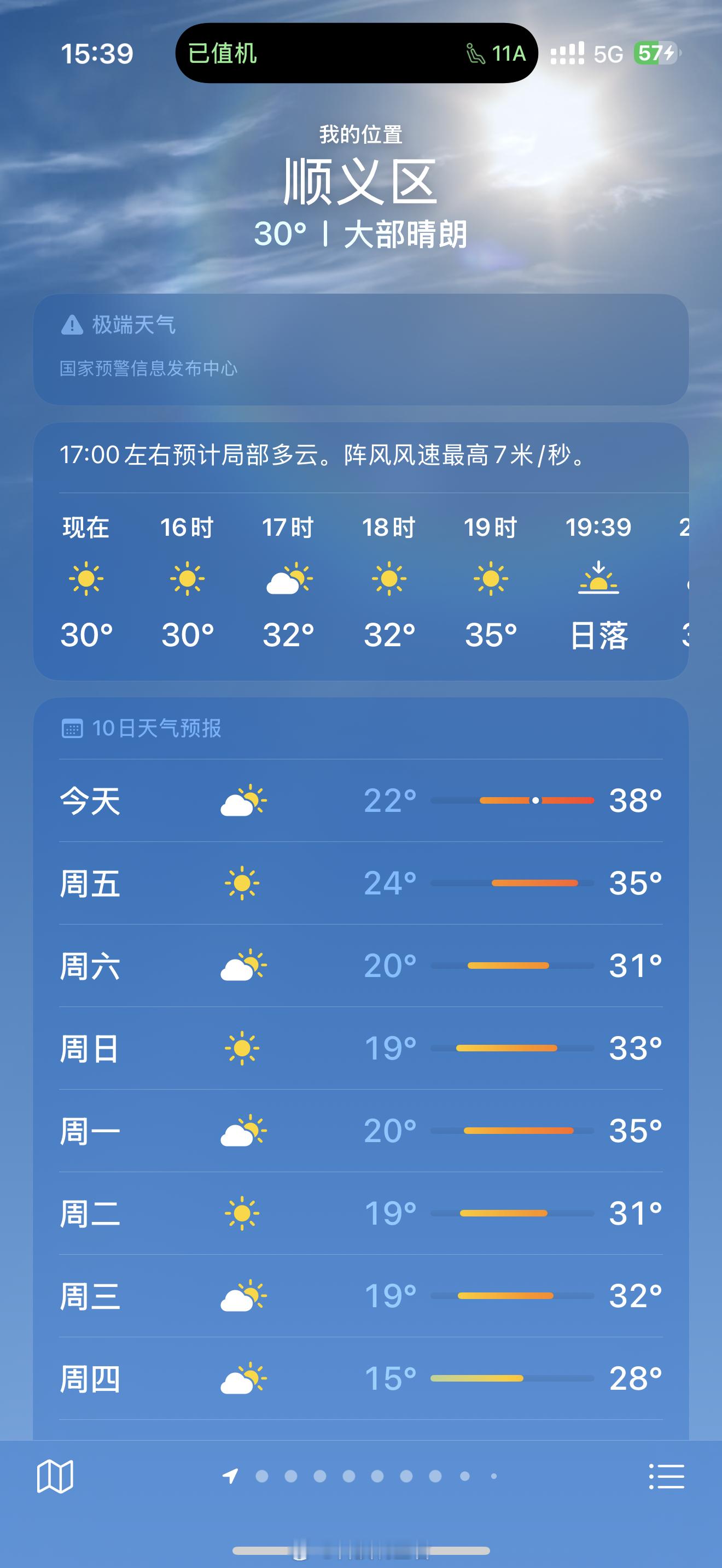Open the 极端天气 severe weather alert card
722x1568 pixels.
click(360, 349)
